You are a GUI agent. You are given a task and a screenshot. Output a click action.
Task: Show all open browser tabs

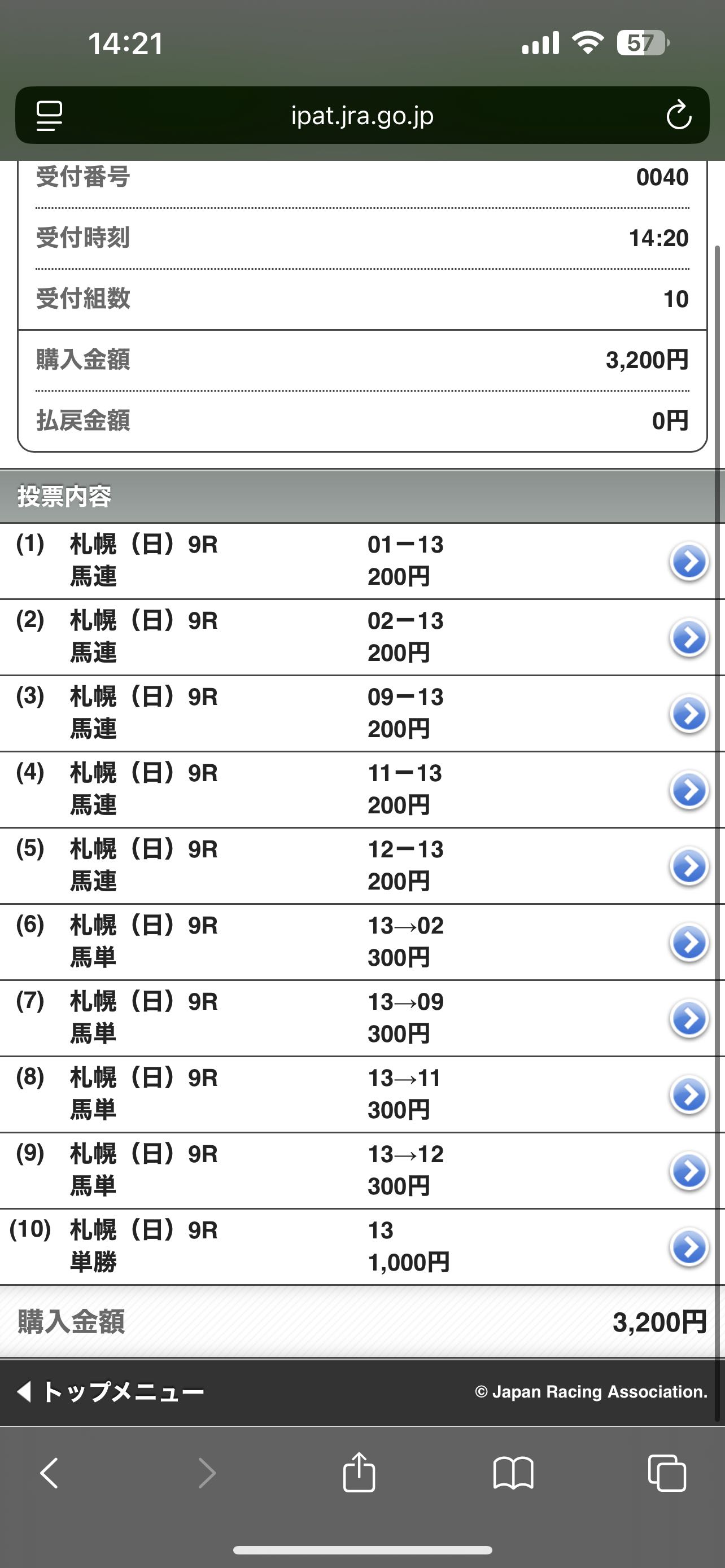click(x=667, y=1474)
